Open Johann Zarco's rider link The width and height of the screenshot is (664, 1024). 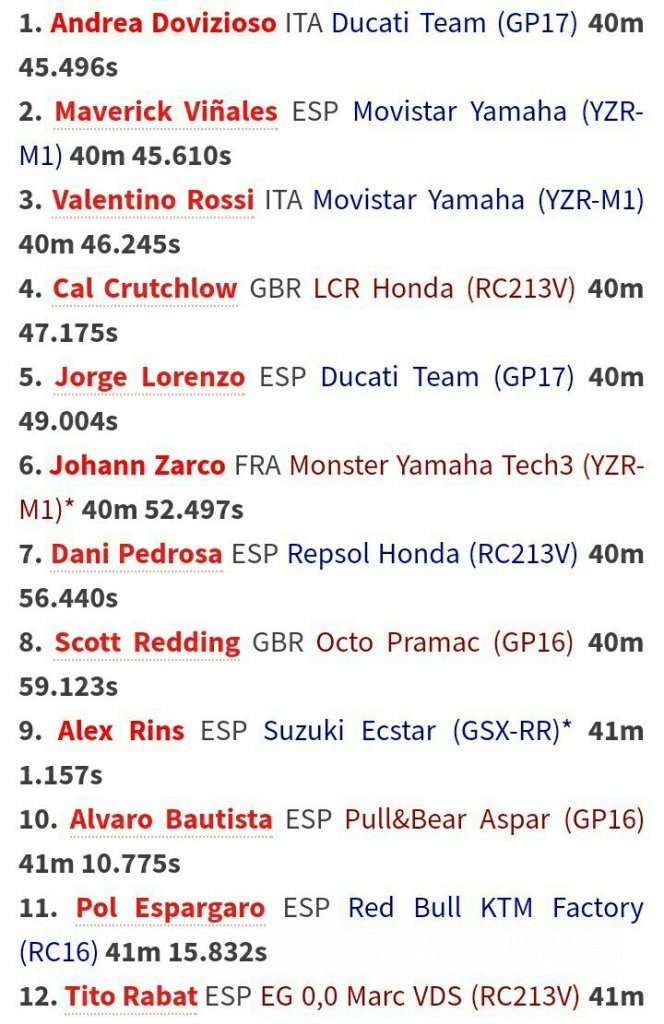tap(138, 465)
